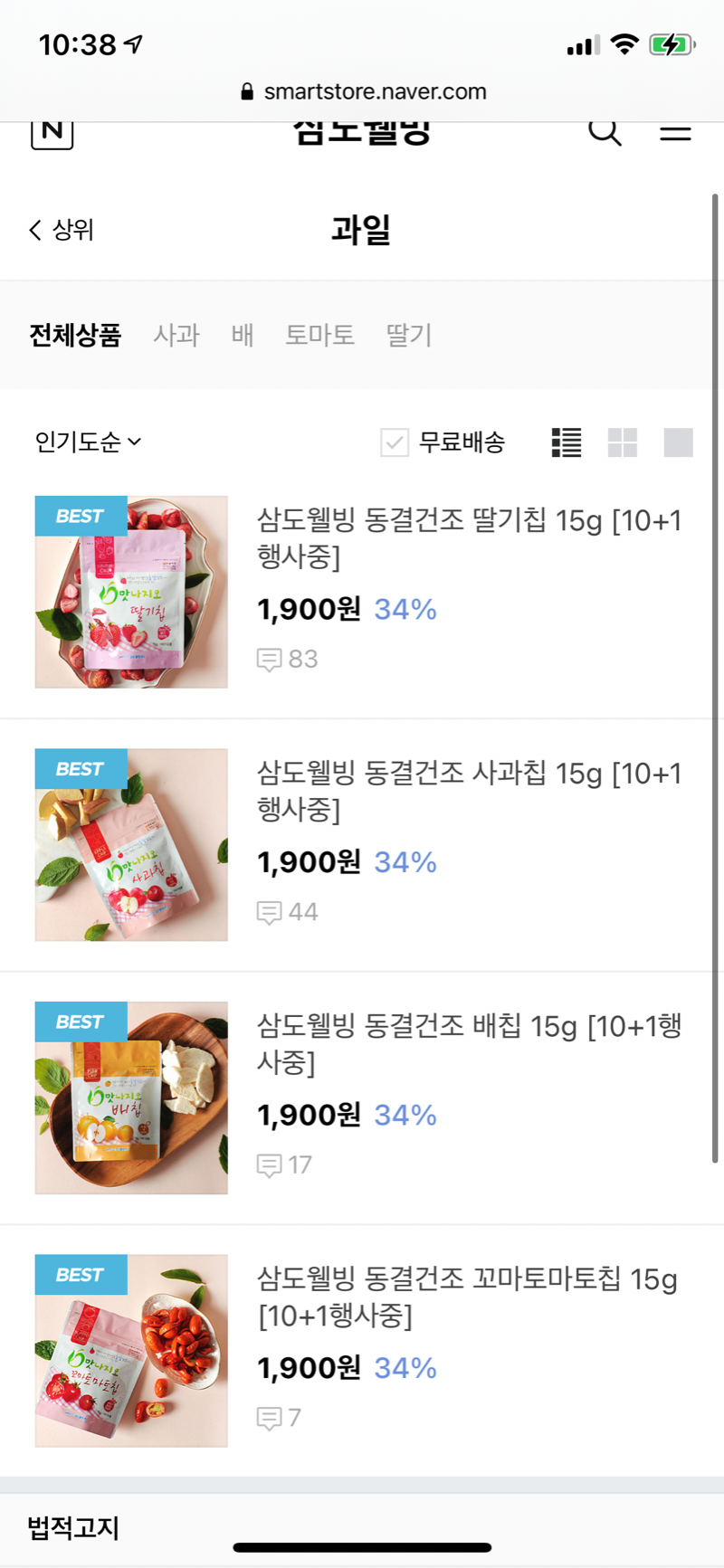The height and width of the screenshot is (1568, 724).
Task: Open the 동결건조 배칩 15g product
Action: [469, 1043]
